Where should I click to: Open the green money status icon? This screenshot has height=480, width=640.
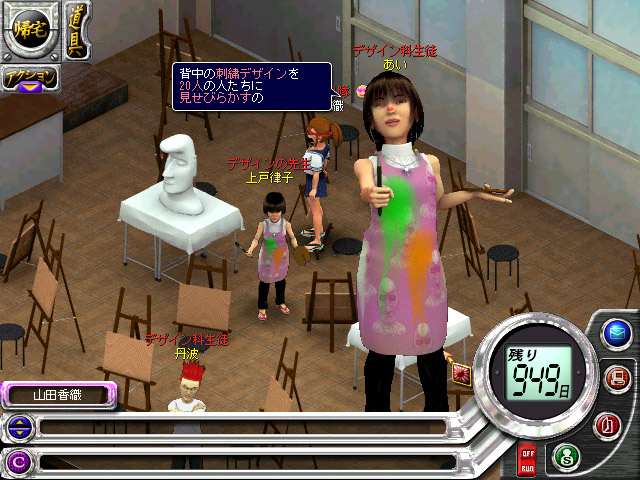(x=567, y=457)
